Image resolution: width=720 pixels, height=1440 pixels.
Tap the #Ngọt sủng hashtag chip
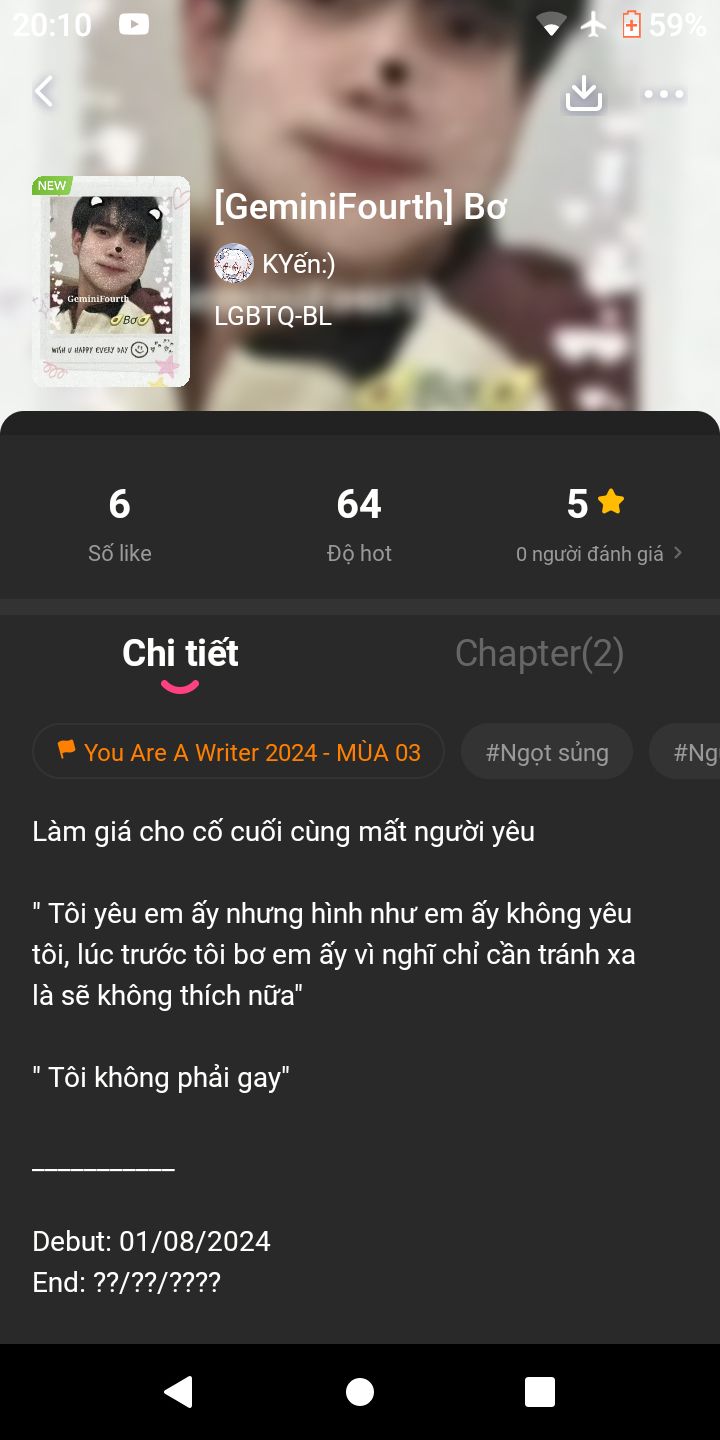point(547,752)
